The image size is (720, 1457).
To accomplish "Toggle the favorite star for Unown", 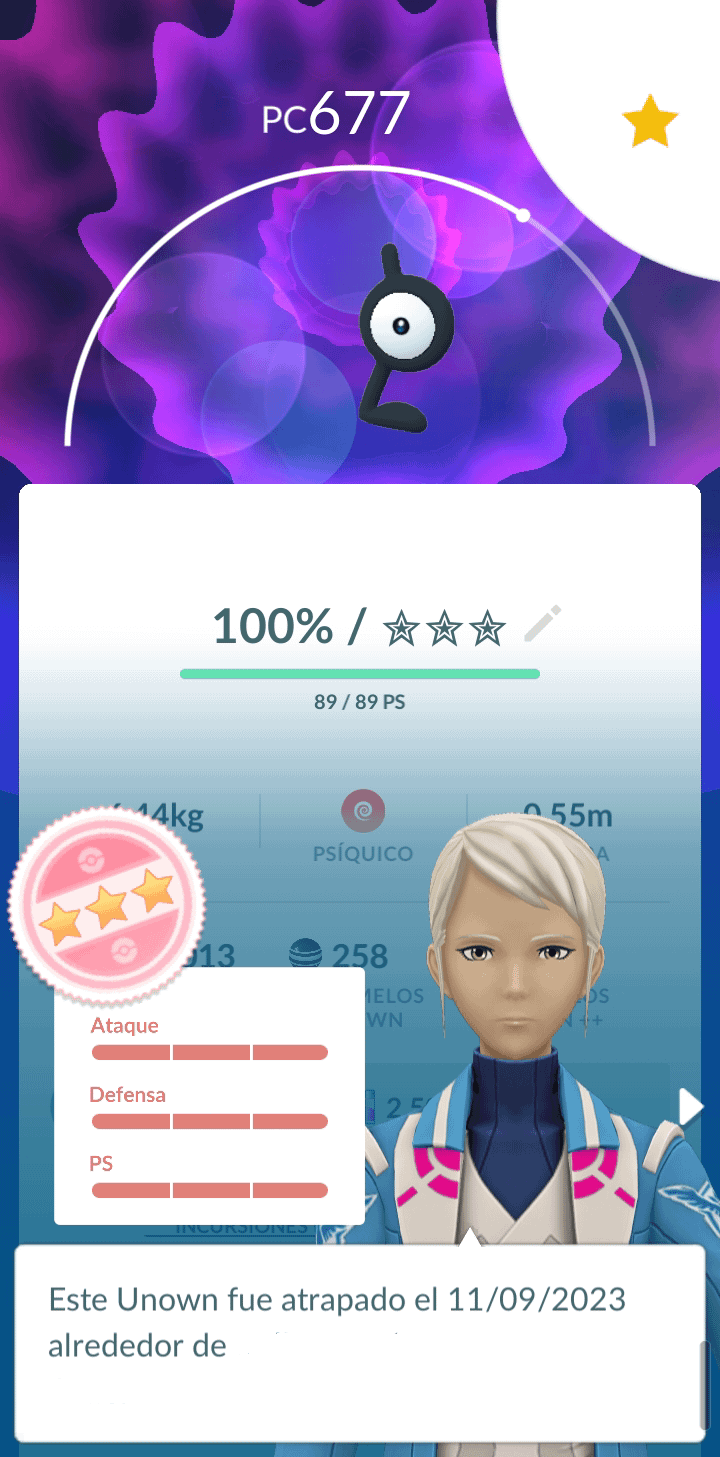I will 650,124.
